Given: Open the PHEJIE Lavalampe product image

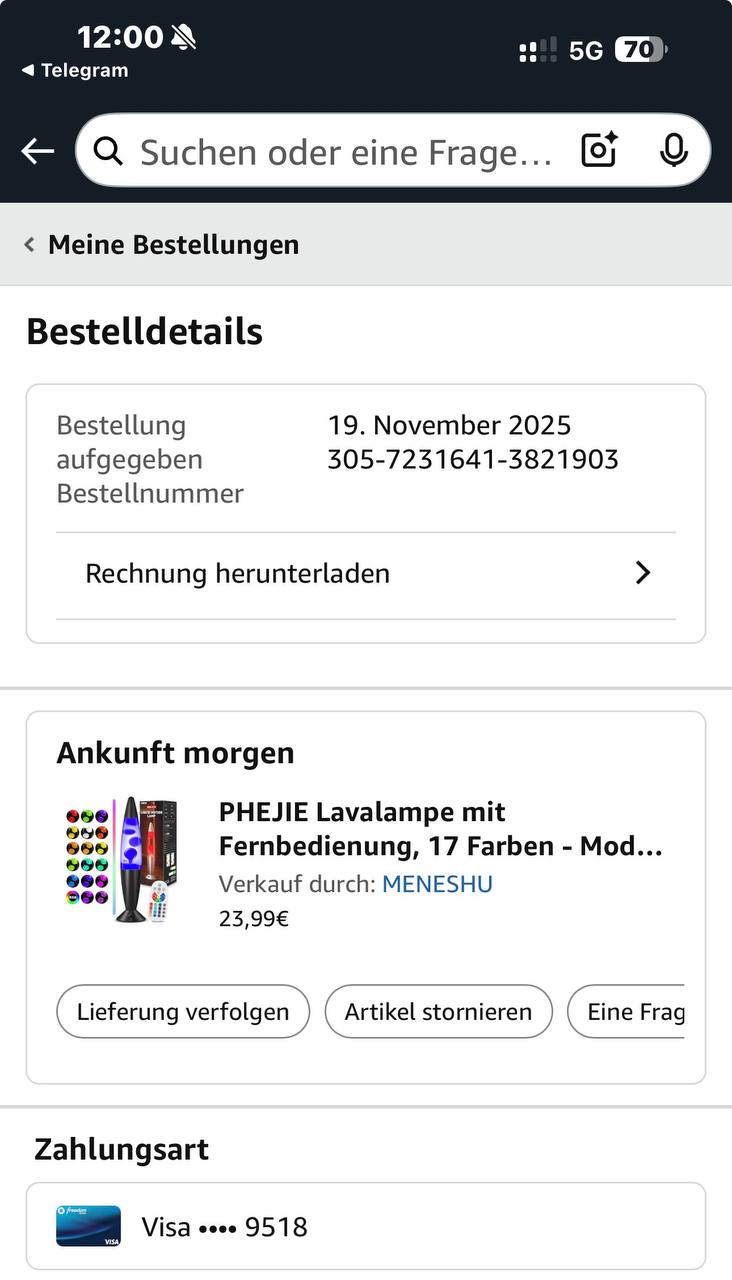Looking at the screenshot, I should [121, 859].
